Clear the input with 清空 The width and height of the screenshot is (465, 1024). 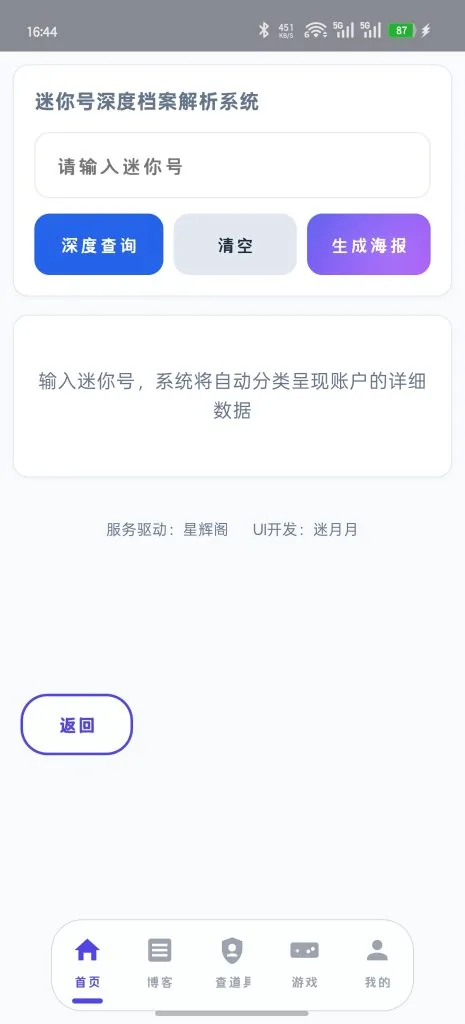(235, 244)
